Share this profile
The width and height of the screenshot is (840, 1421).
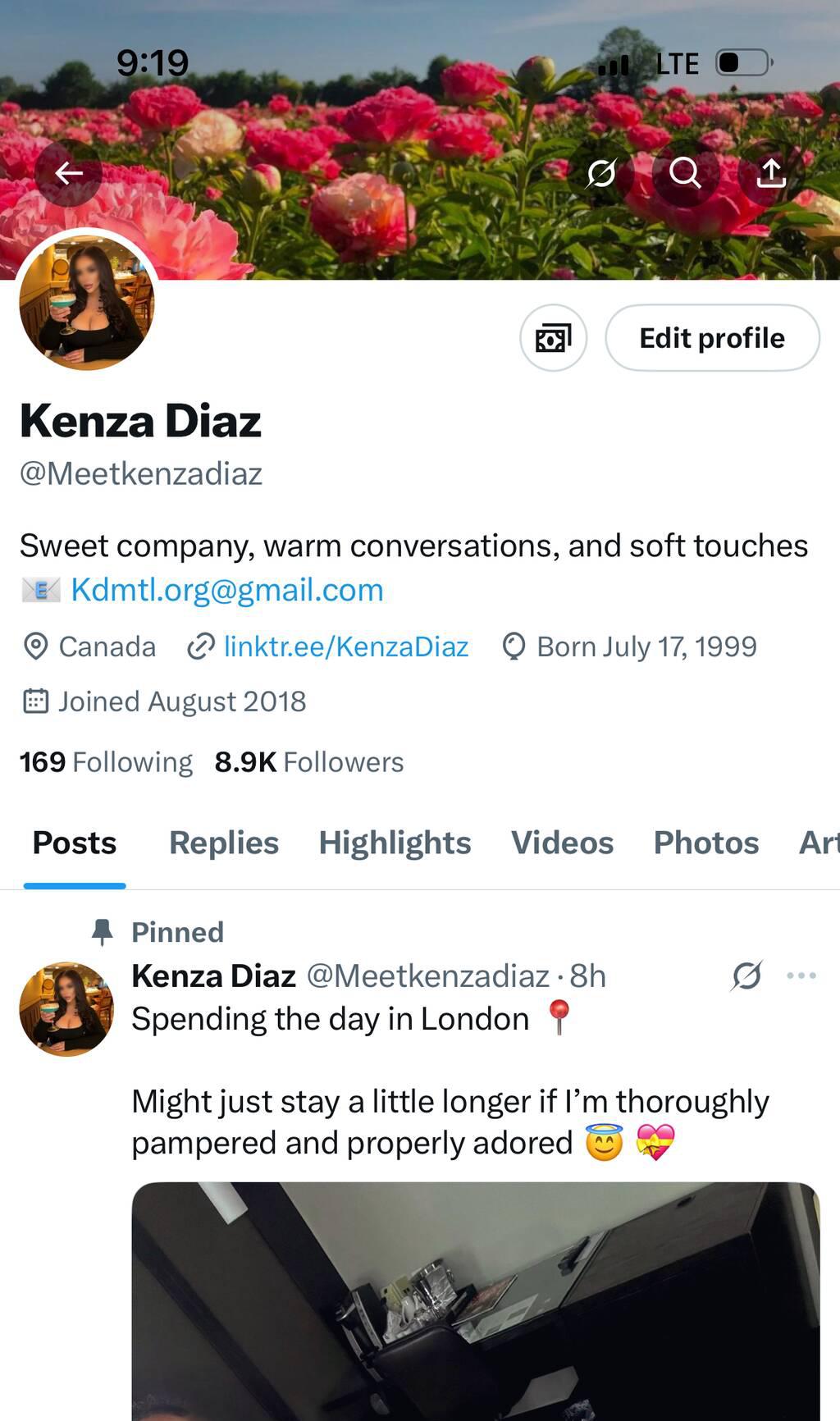[x=771, y=173]
